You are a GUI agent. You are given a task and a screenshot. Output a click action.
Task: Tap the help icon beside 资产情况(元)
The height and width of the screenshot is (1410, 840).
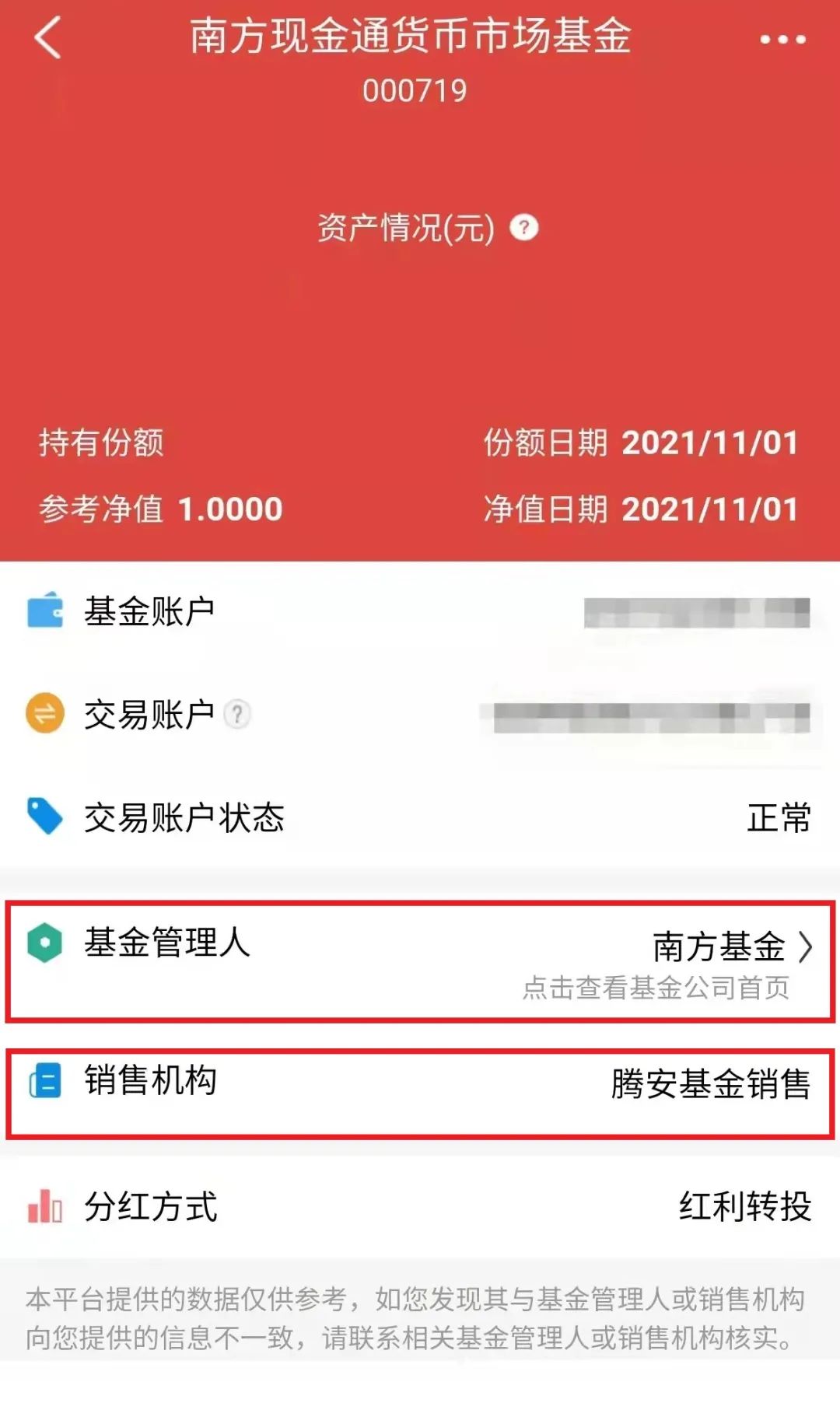(524, 228)
